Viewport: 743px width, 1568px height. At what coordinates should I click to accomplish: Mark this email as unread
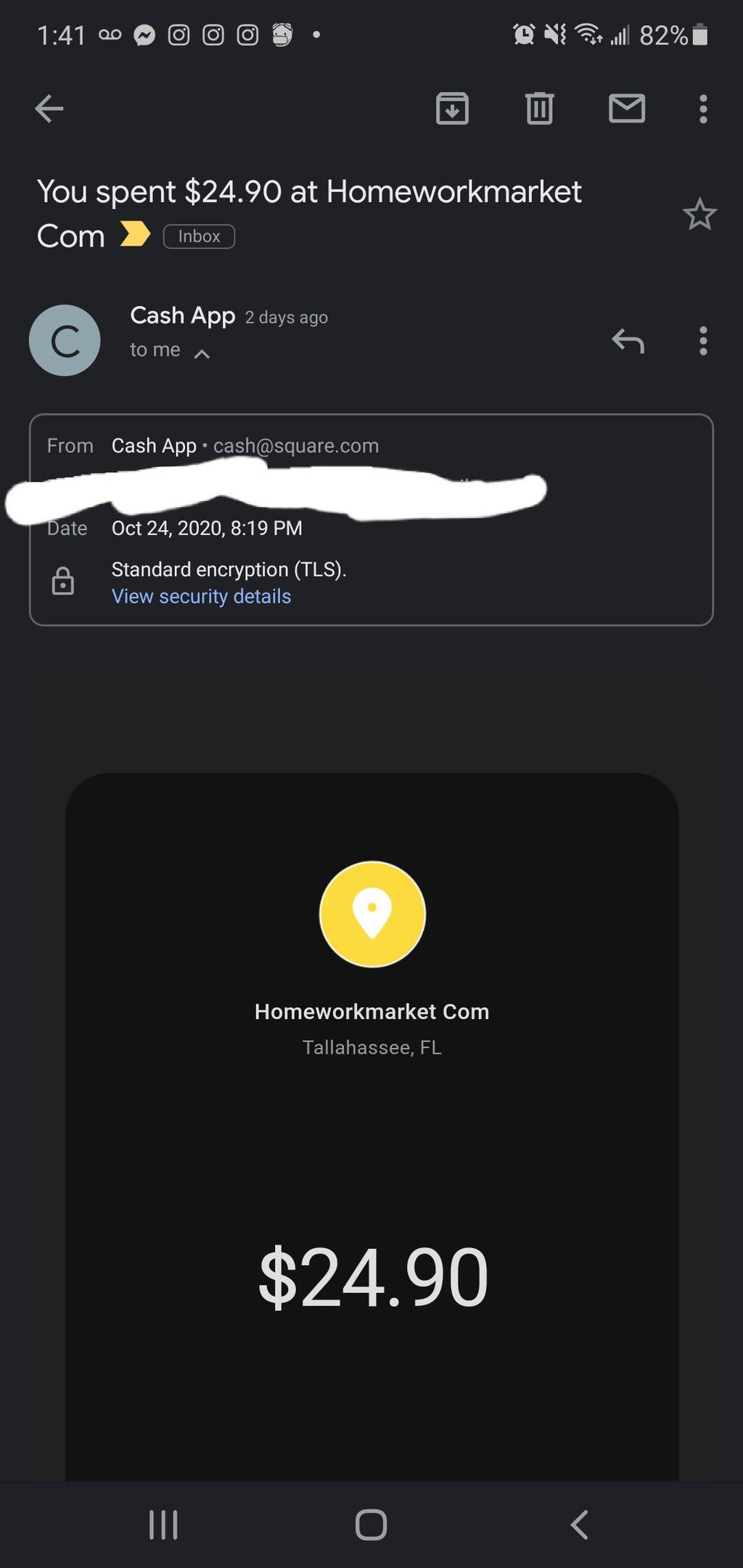627,109
